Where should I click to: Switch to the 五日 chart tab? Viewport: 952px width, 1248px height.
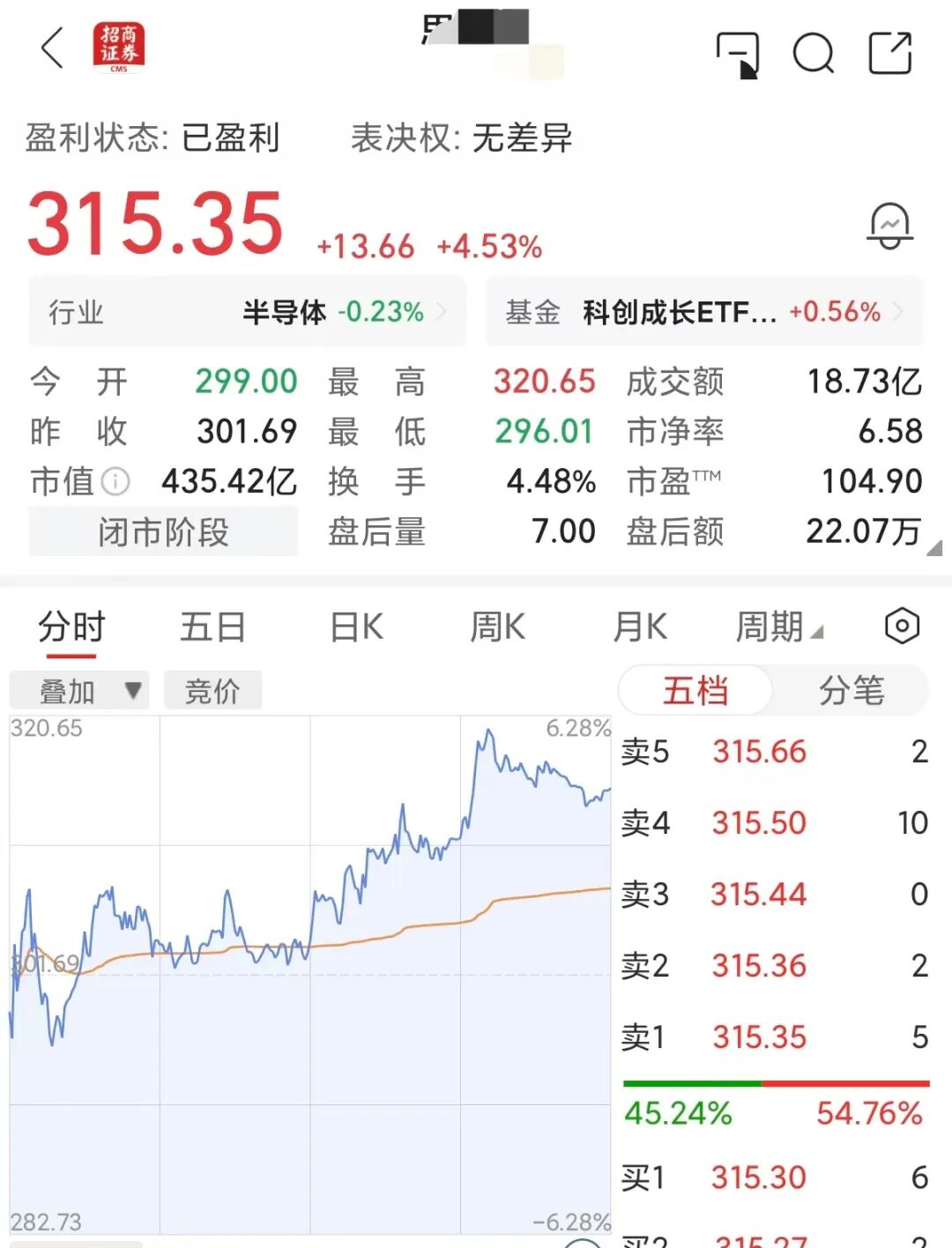click(212, 628)
